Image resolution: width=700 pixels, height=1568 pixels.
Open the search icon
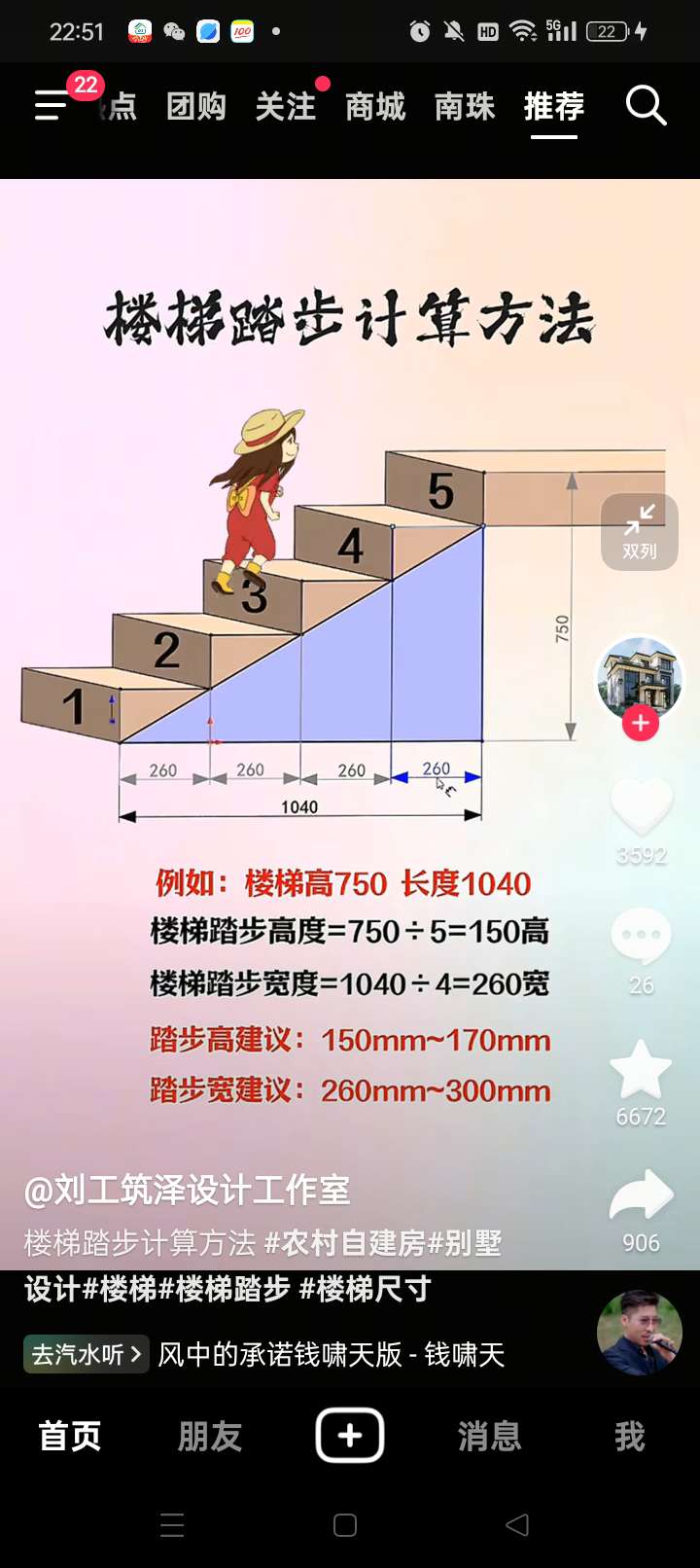tap(646, 105)
